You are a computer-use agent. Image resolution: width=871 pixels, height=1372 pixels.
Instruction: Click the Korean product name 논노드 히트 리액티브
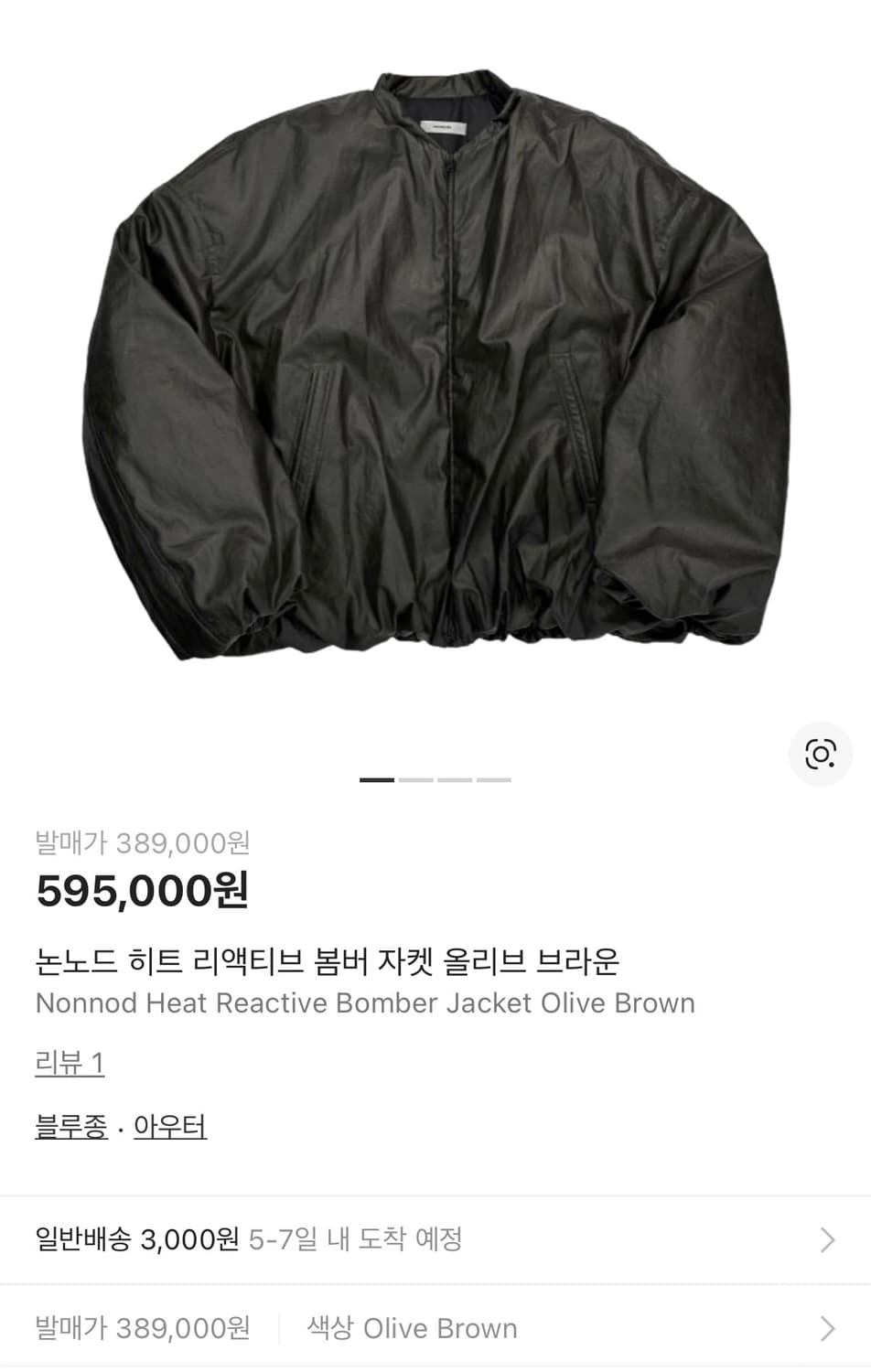(329, 956)
